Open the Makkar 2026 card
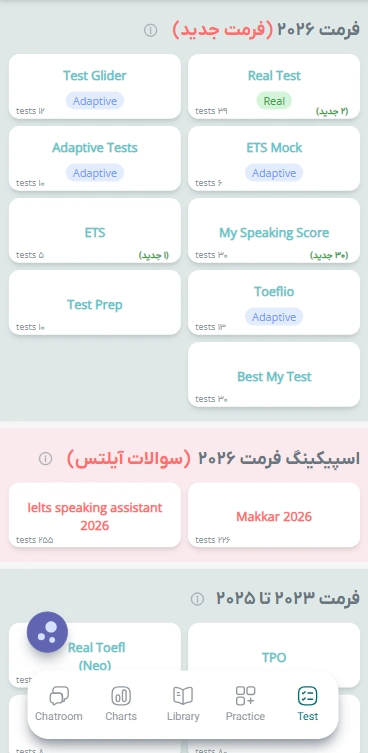The height and width of the screenshot is (753, 368). (x=274, y=515)
